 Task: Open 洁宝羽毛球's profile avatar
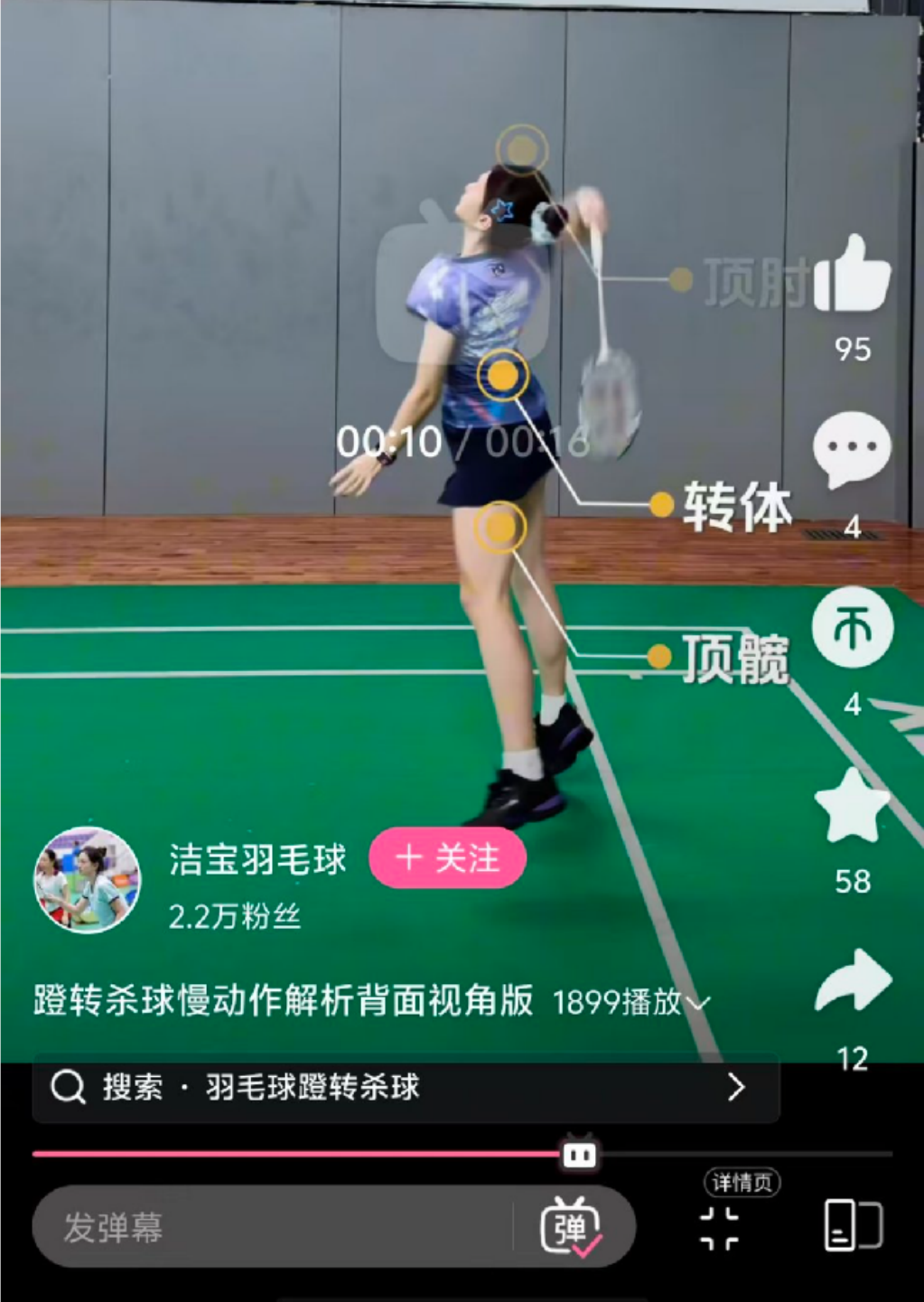tap(87, 880)
